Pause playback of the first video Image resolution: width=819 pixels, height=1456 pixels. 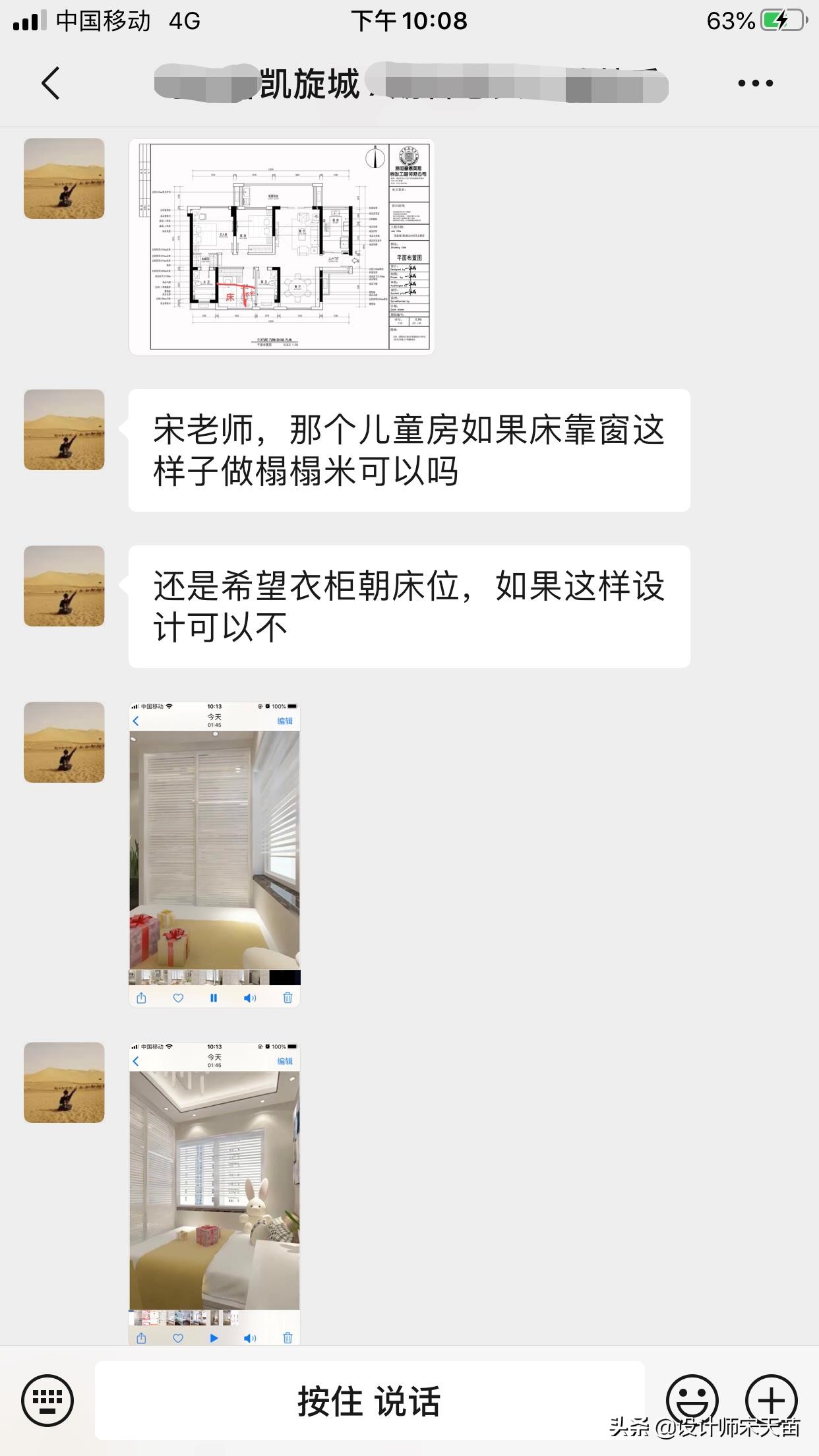[x=214, y=999]
